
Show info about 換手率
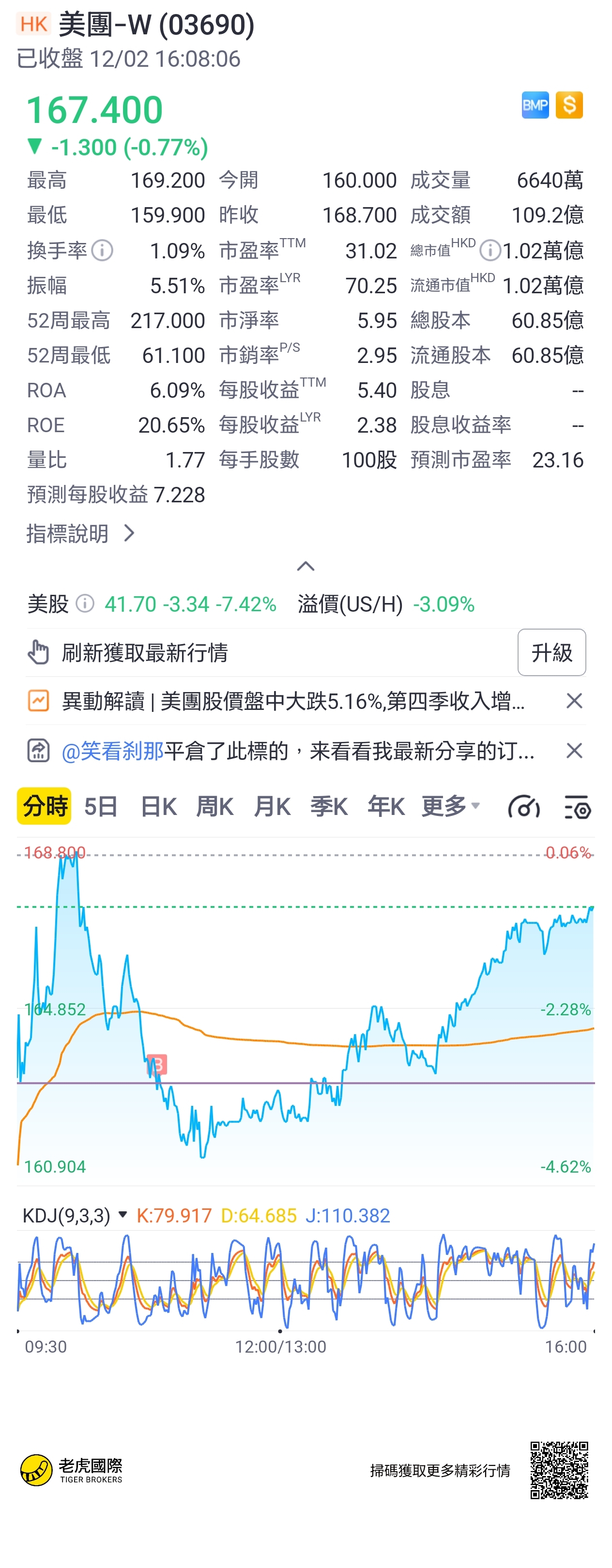tap(102, 250)
